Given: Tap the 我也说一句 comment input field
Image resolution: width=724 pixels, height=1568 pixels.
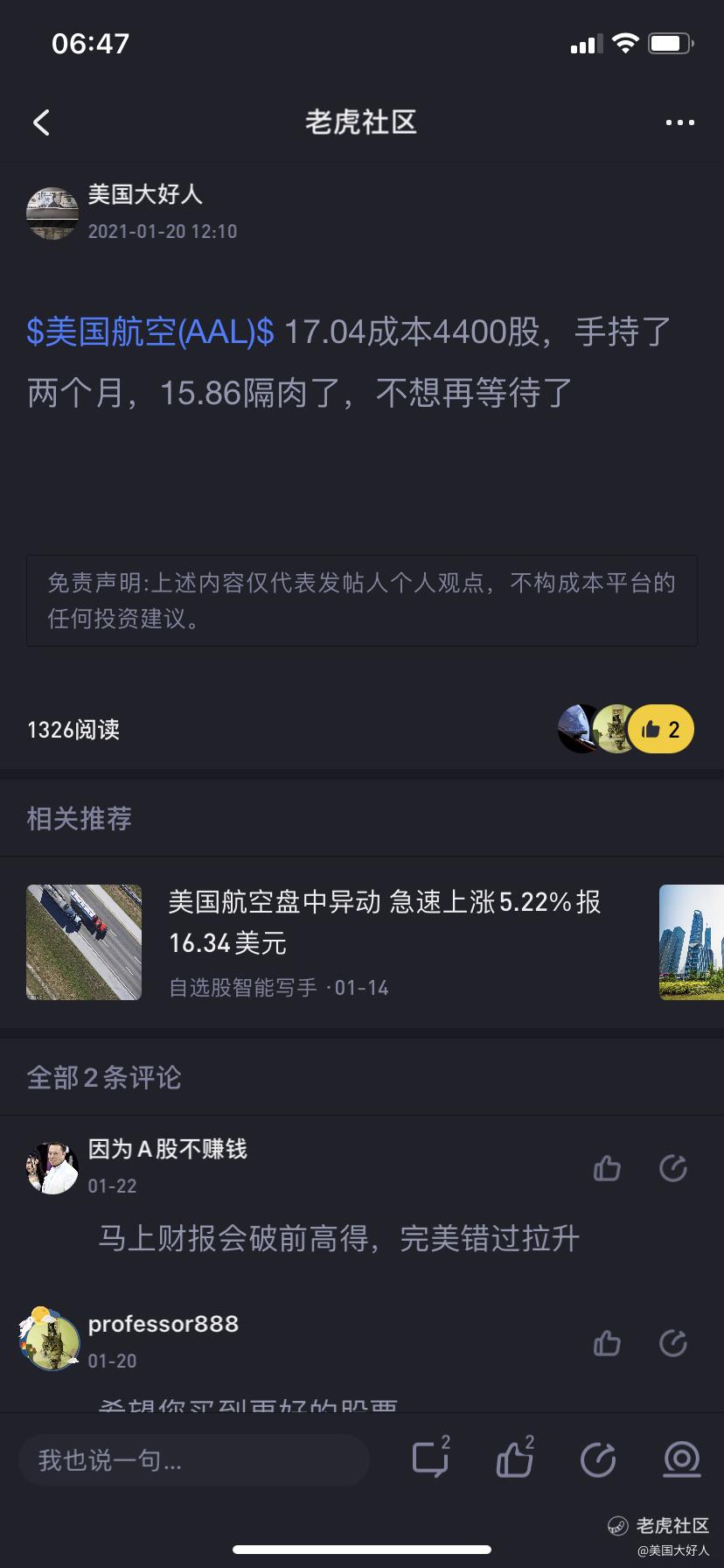Looking at the screenshot, I should tap(194, 1459).
